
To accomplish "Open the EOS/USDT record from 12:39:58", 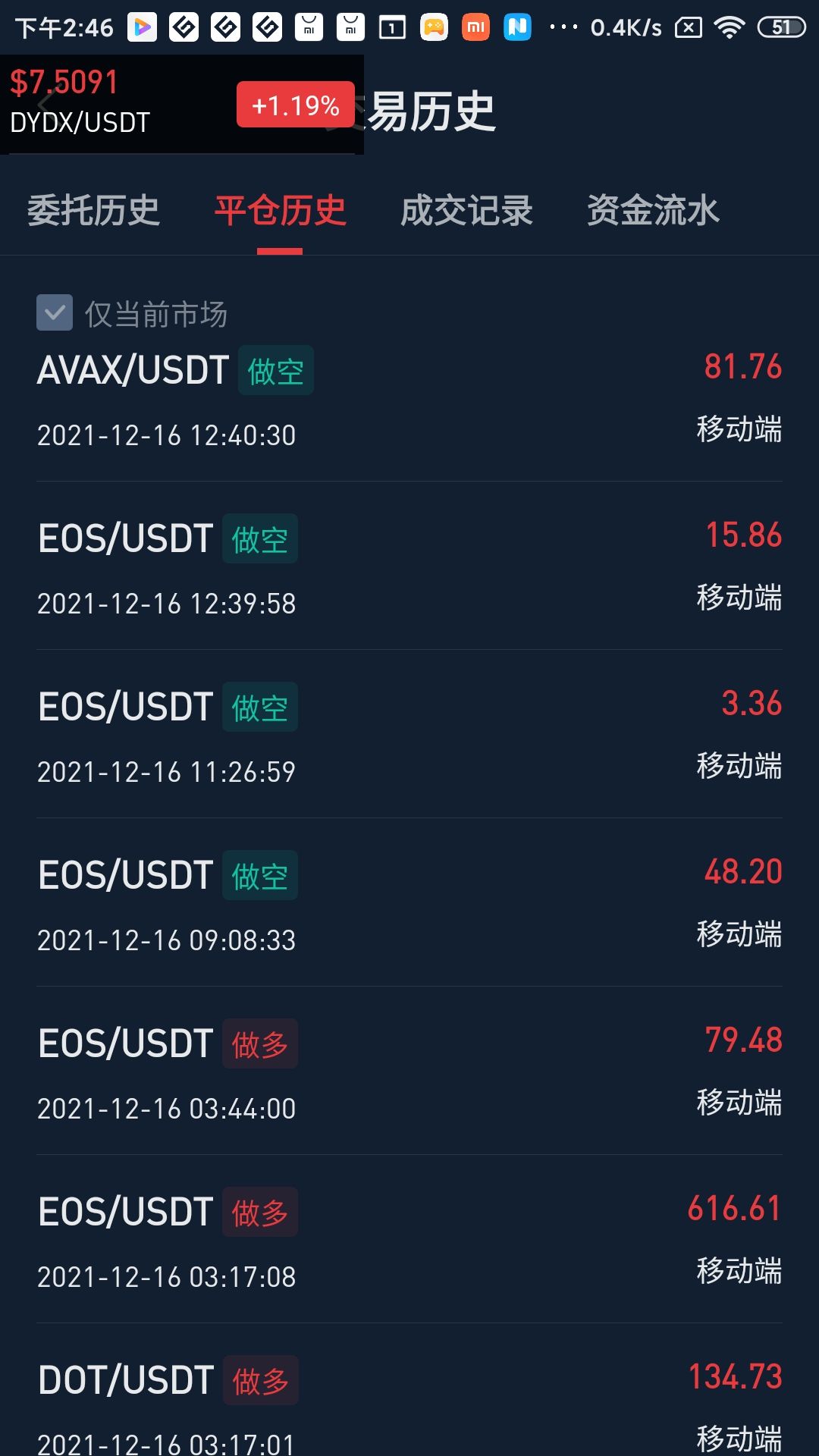I will click(x=409, y=567).
